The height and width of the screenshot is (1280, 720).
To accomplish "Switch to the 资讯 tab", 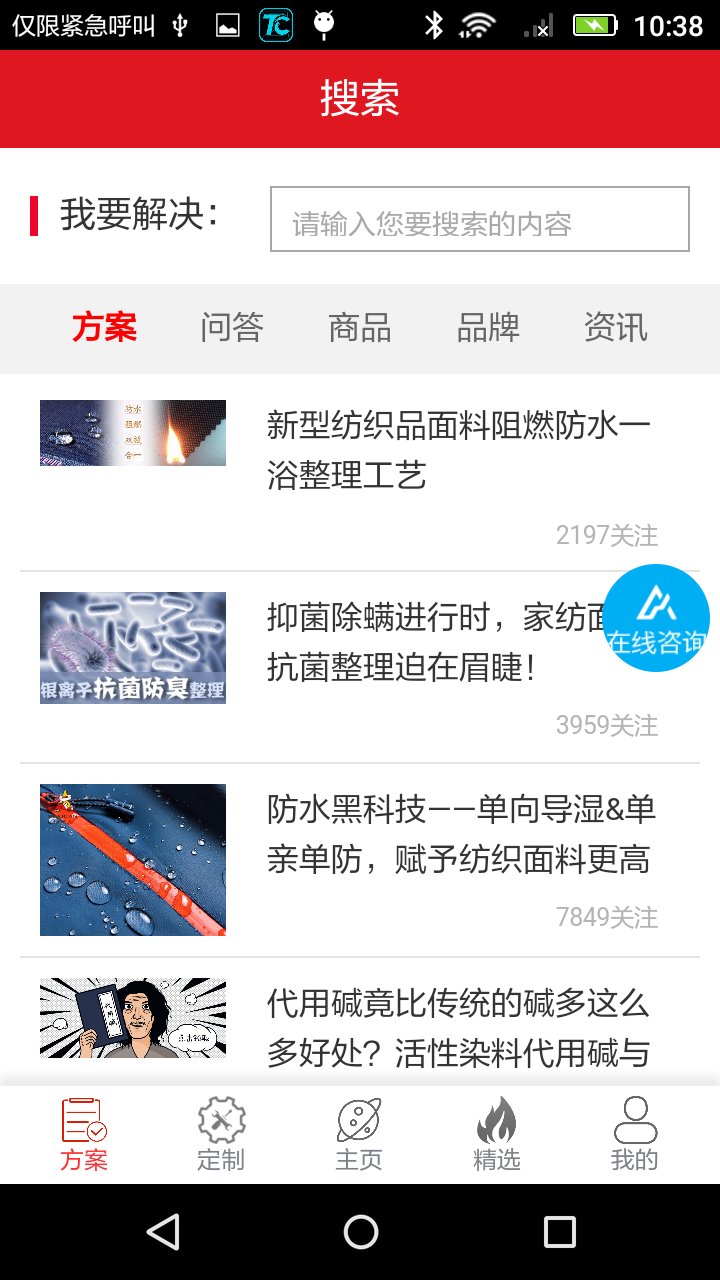I will pyautogui.click(x=616, y=328).
